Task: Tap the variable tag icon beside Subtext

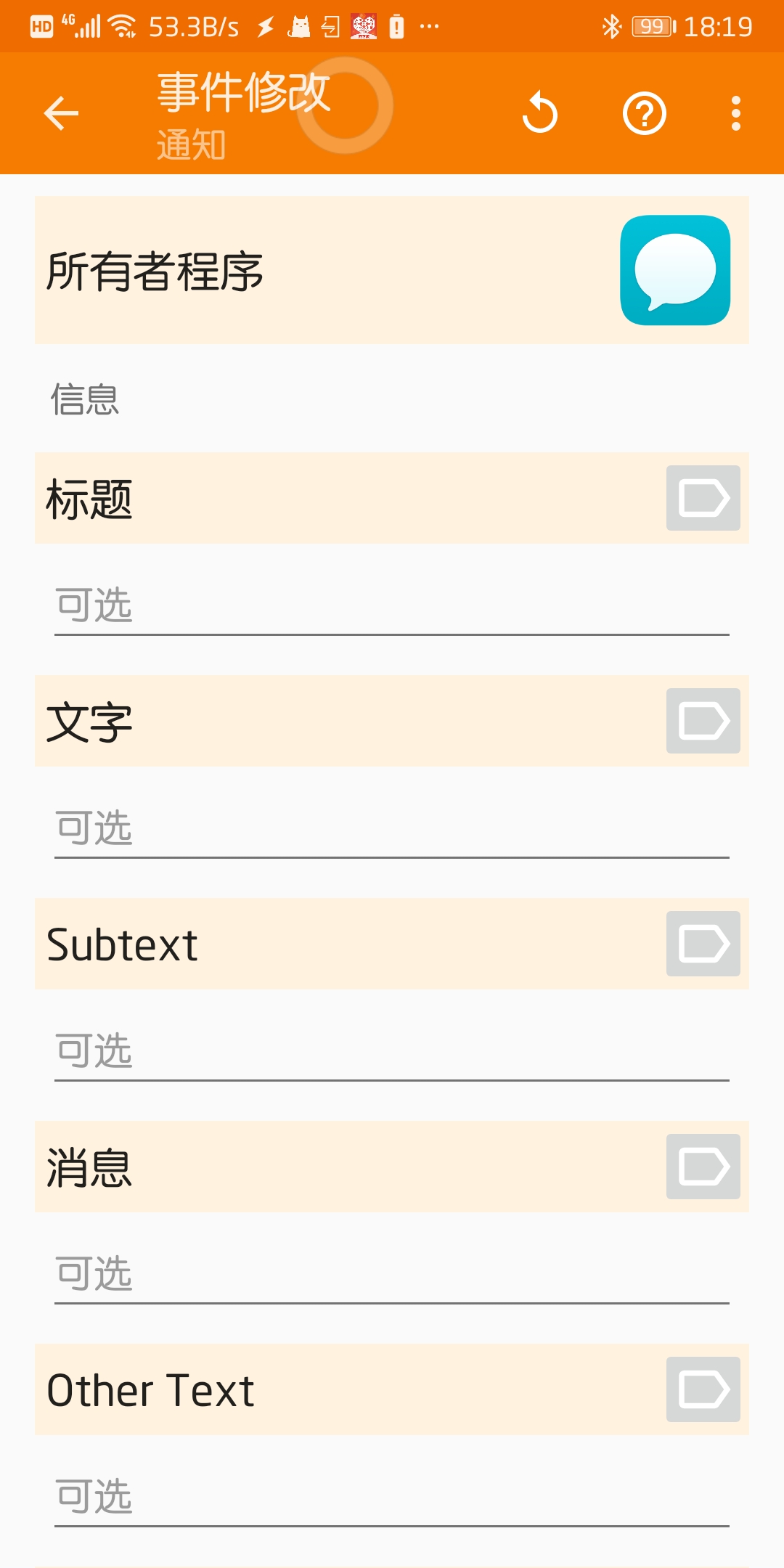Action: pyautogui.click(x=701, y=943)
